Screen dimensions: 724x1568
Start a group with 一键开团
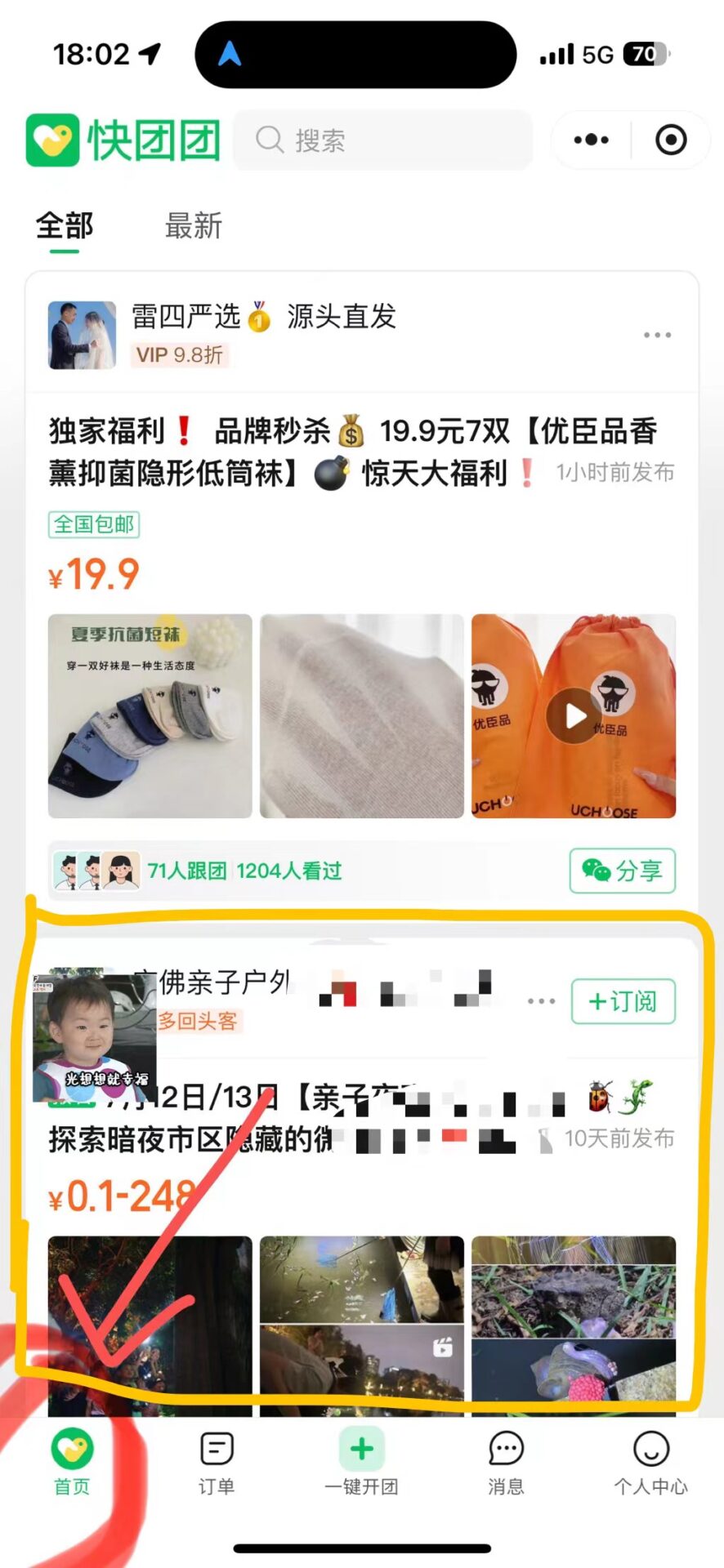pos(361,1462)
